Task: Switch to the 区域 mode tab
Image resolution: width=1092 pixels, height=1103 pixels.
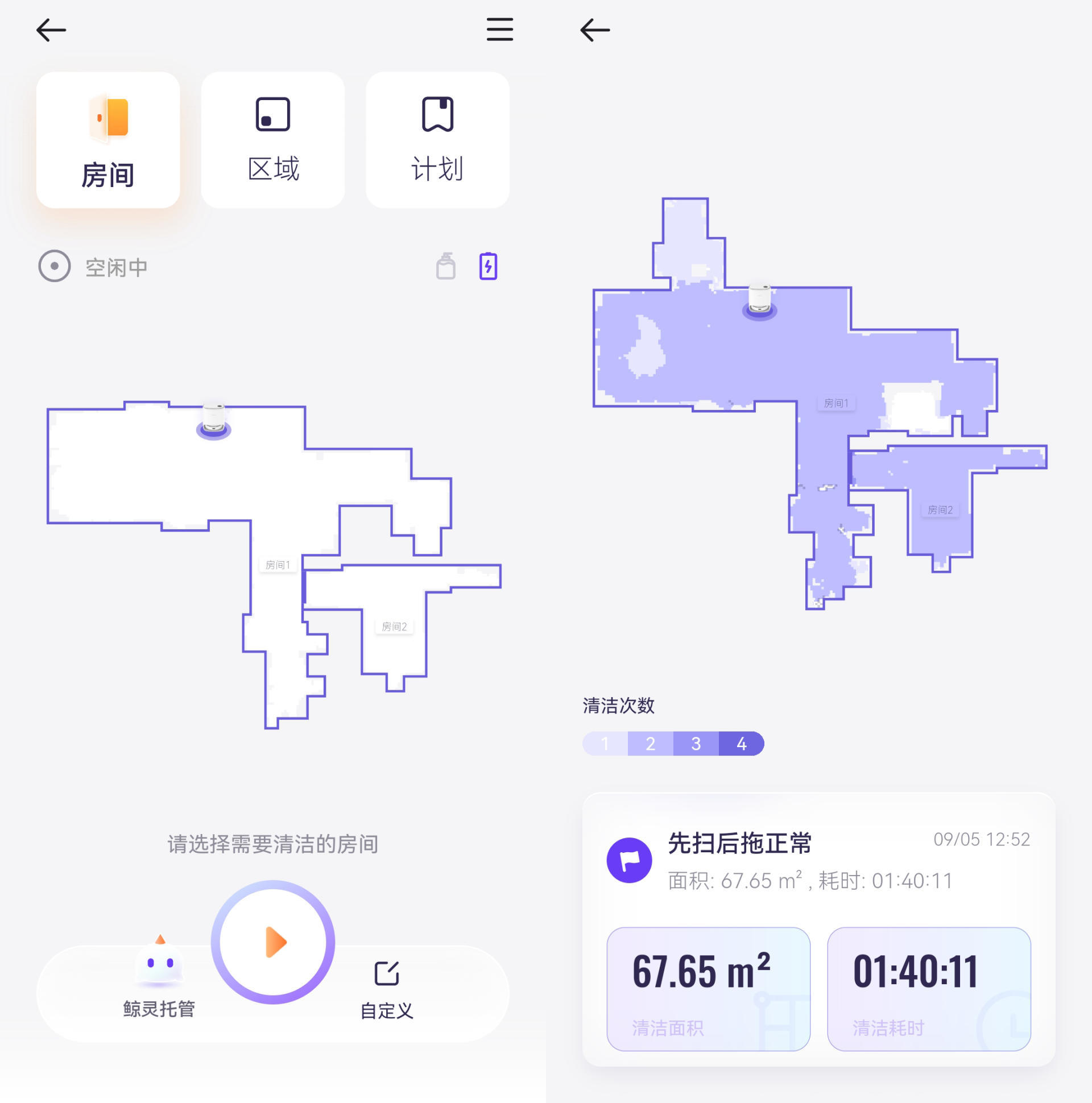Action: click(272, 140)
